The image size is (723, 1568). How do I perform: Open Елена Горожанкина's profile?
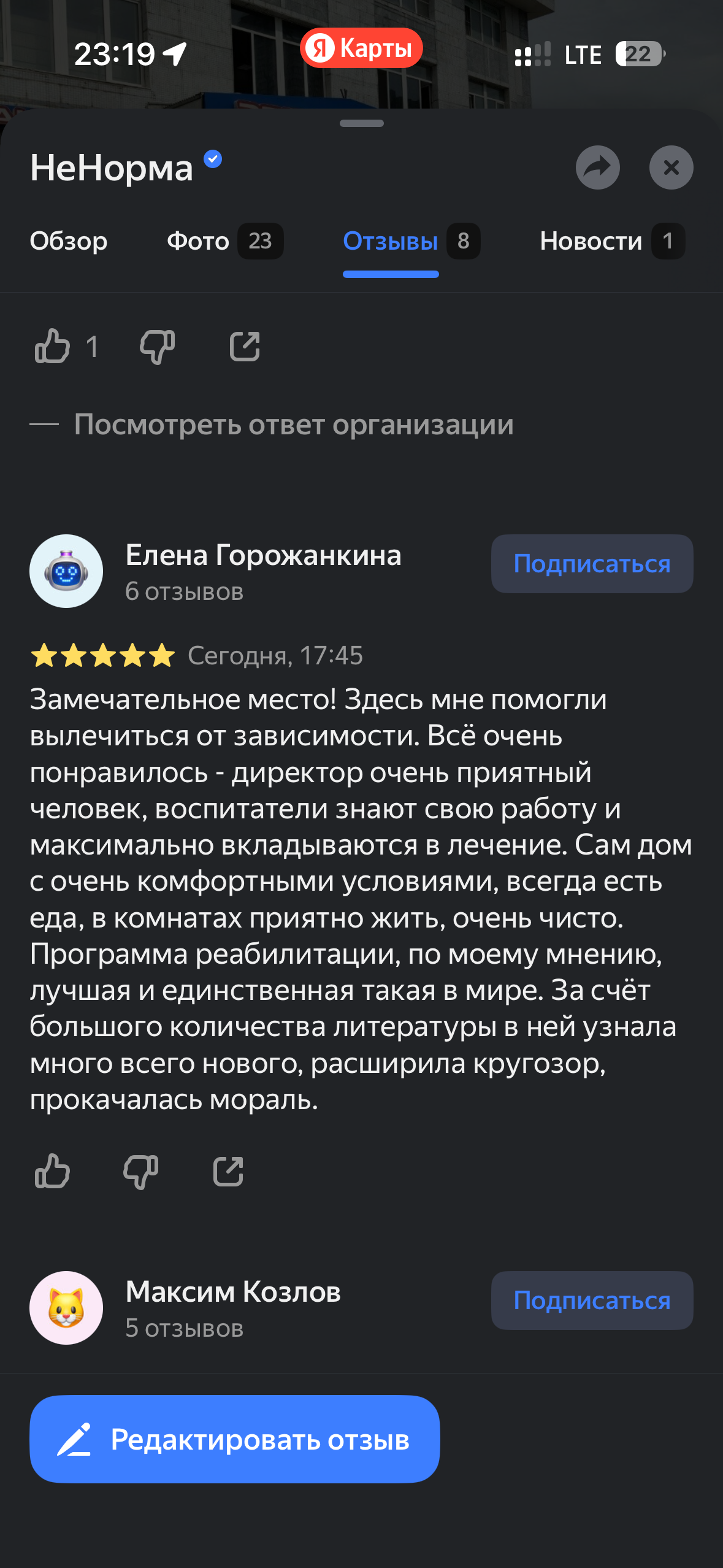[263, 555]
